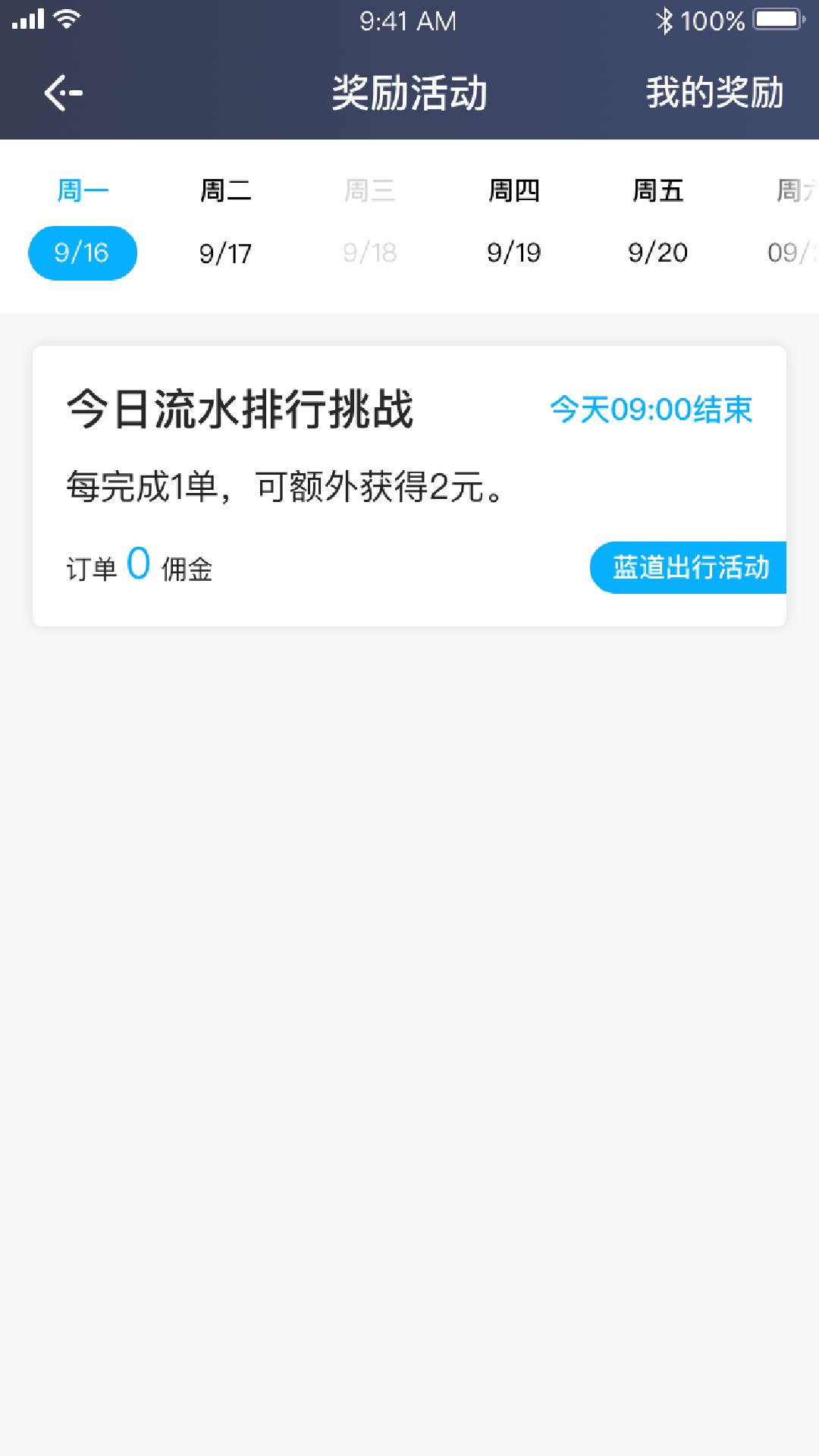Tap the grayed-out 周三 tab
Screen dimensions: 819x1456
click(369, 191)
